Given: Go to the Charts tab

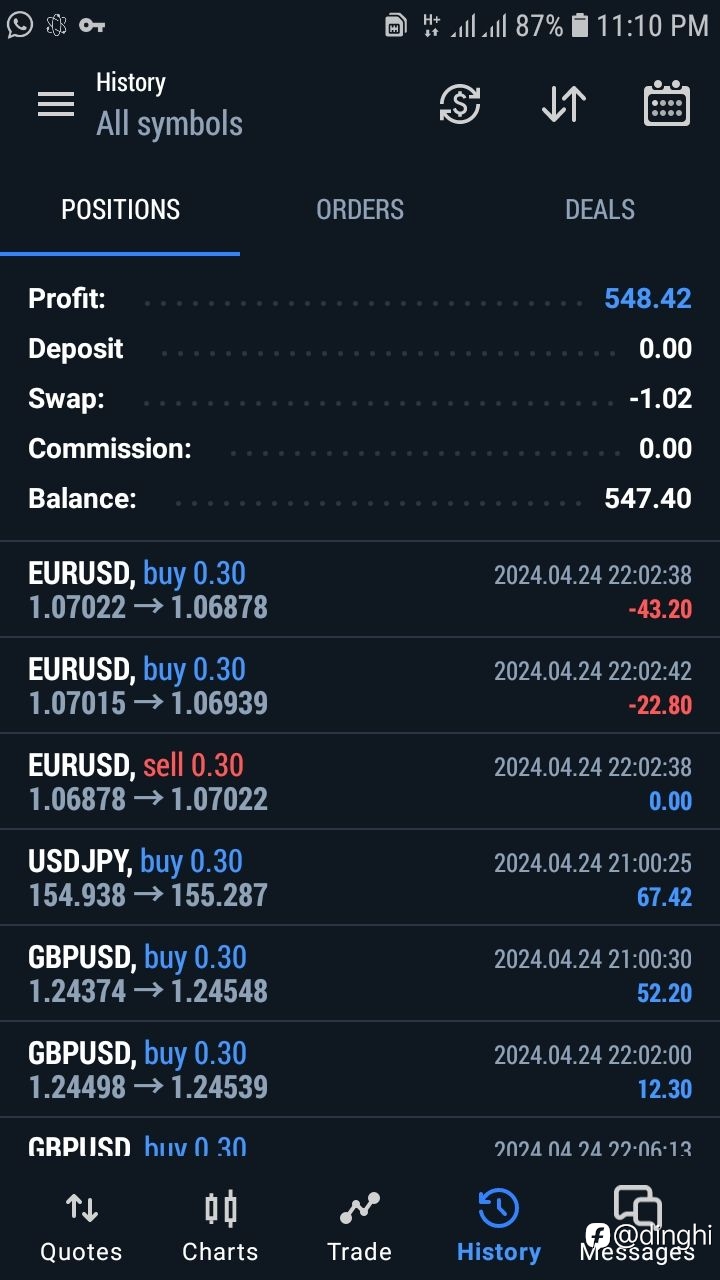Looking at the screenshot, I should (x=220, y=1226).
